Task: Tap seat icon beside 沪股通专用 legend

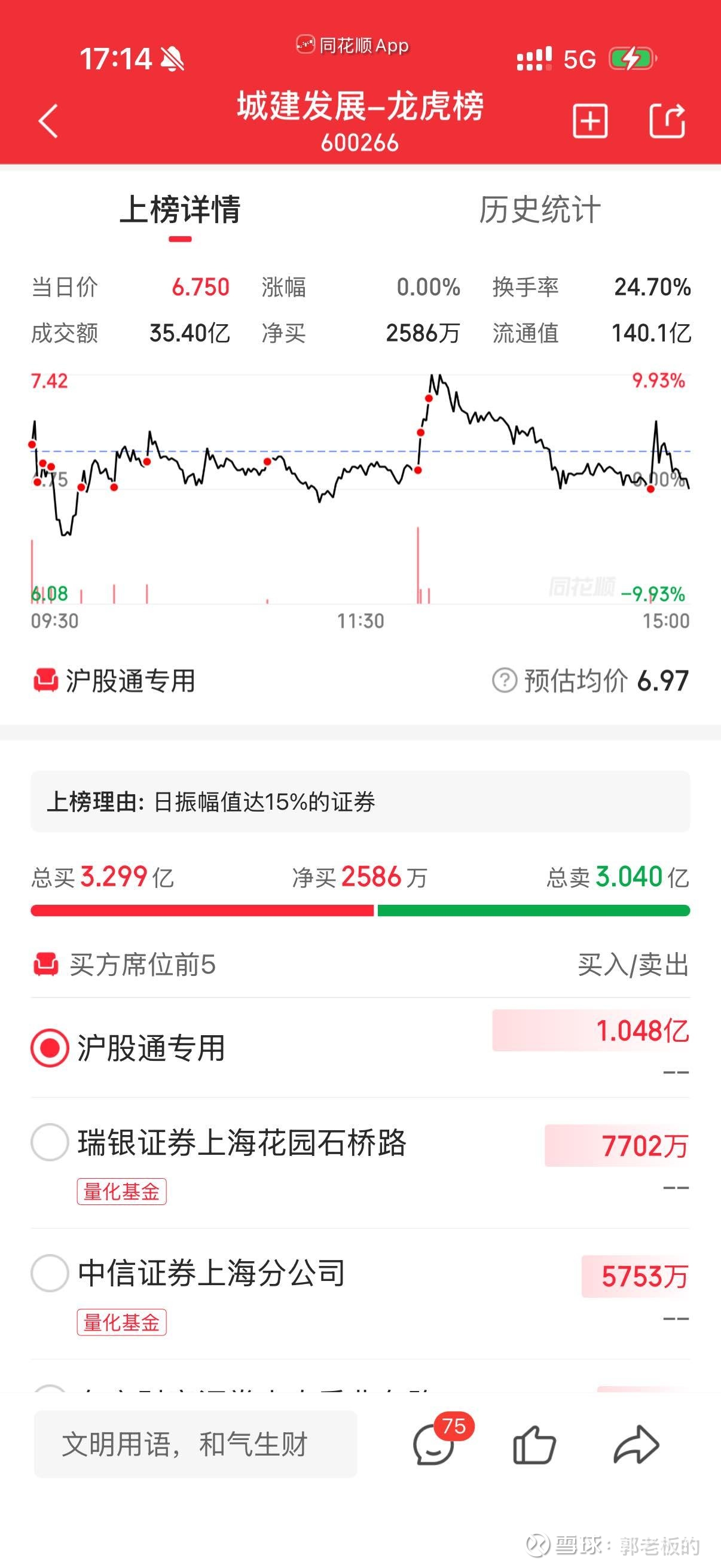Action: (x=45, y=682)
